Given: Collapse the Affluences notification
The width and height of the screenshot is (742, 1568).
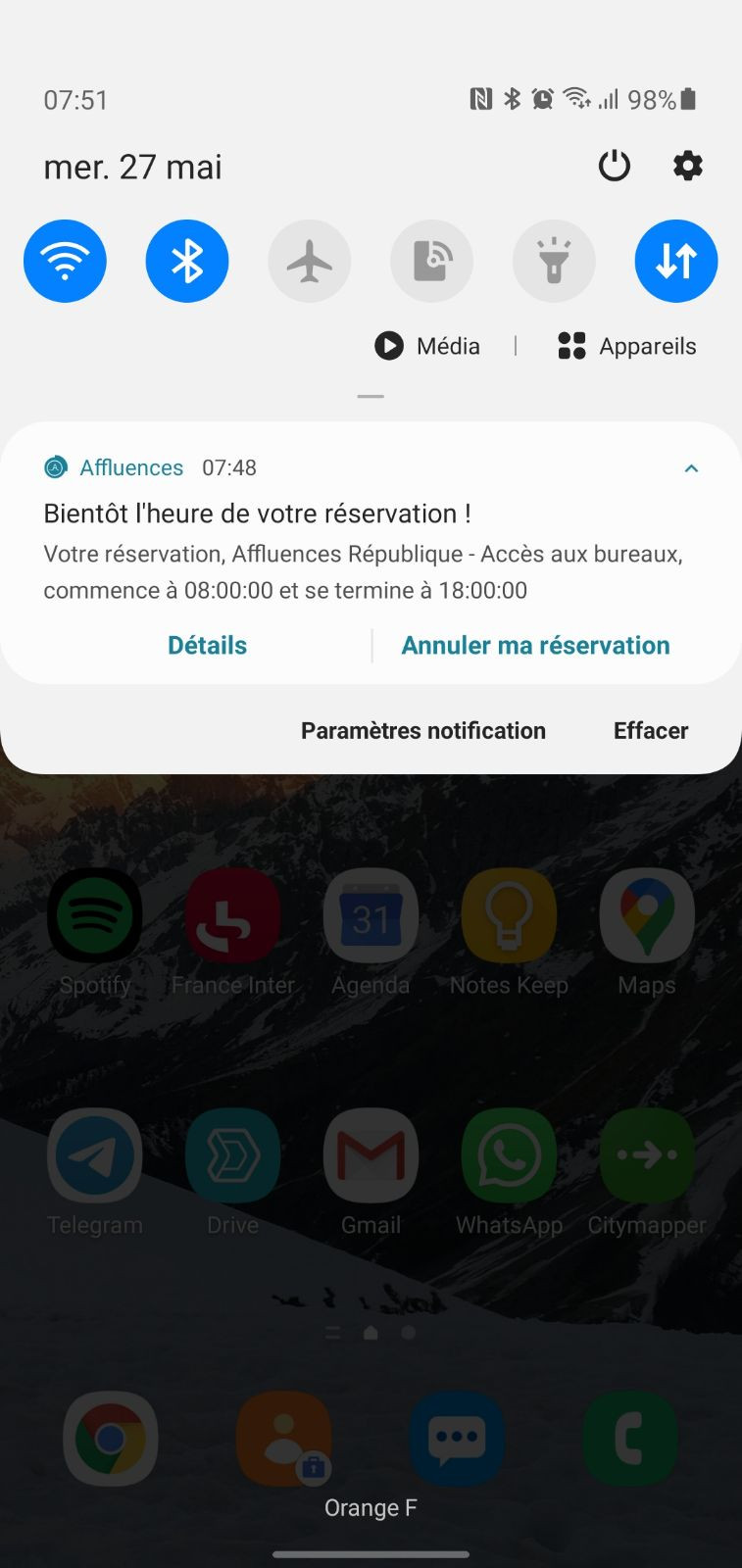Looking at the screenshot, I should click(x=691, y=468).
